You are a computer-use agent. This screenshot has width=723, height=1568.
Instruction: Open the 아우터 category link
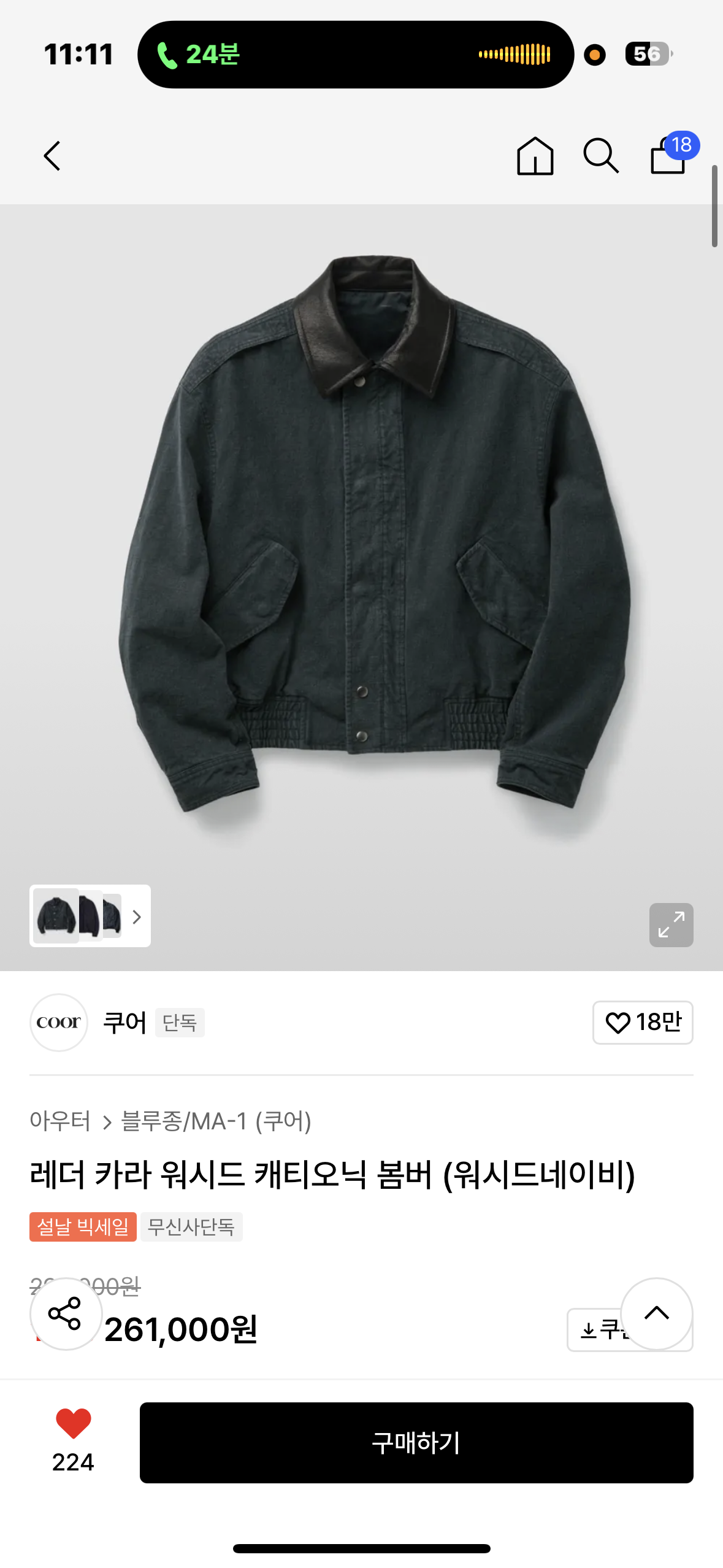(60, 1121)
